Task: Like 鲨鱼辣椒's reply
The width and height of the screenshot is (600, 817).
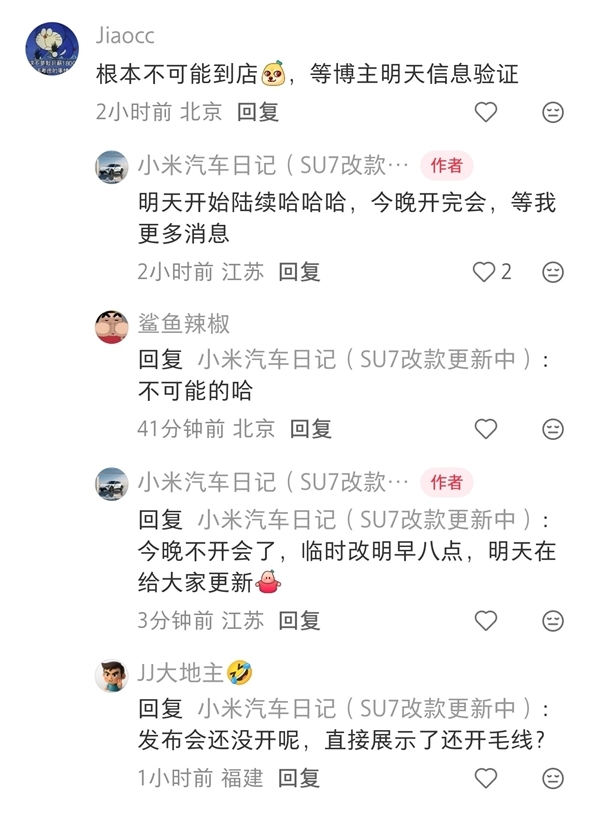Action: pos(485,429)
